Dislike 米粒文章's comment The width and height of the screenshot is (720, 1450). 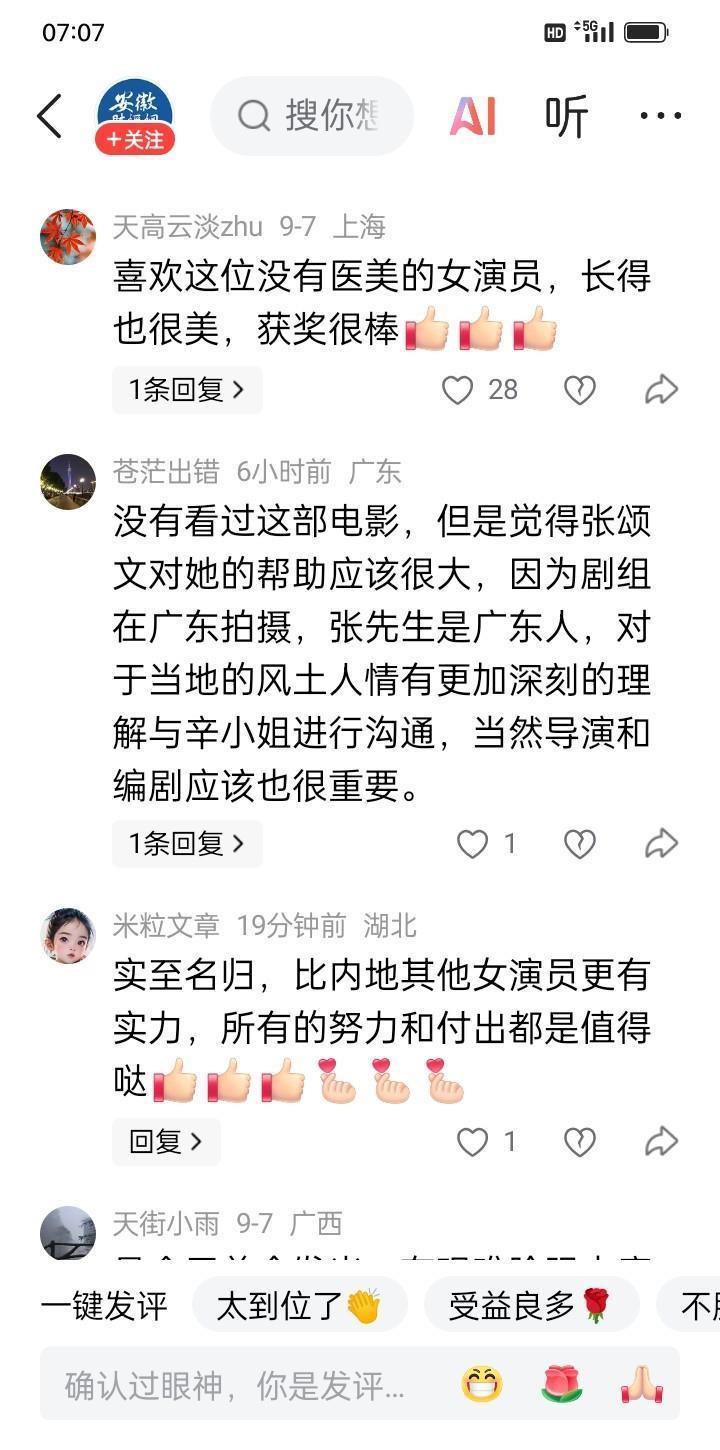point(579,1142)
